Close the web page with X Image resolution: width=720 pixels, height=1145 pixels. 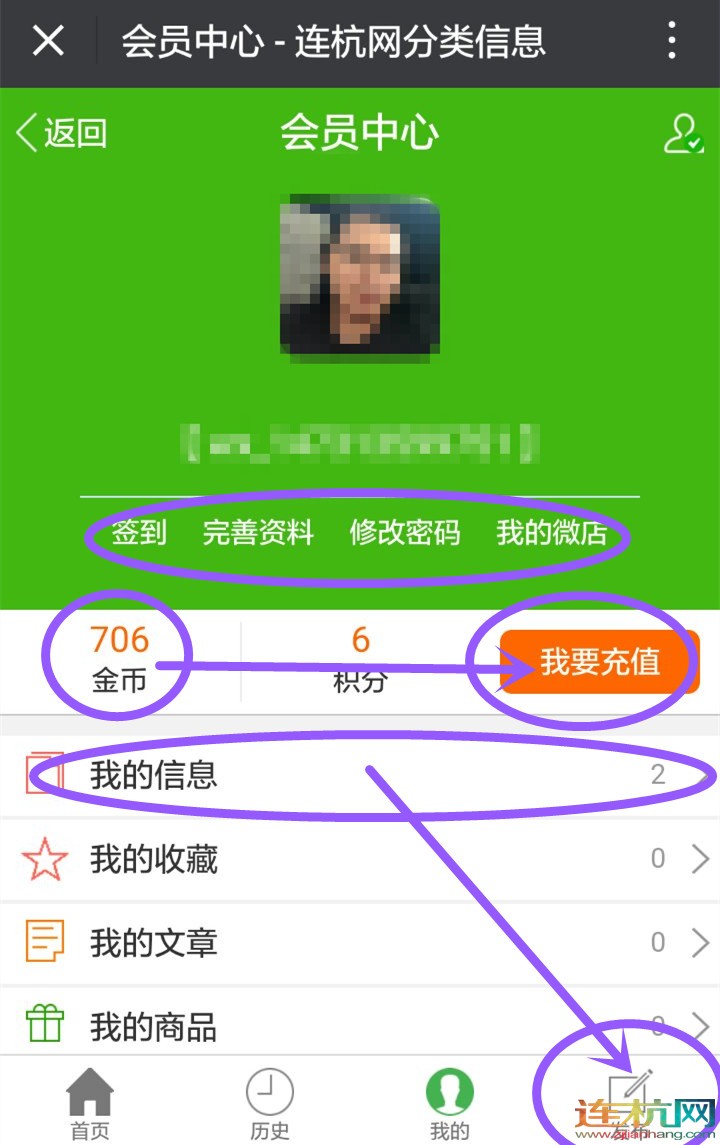[48, 42]
